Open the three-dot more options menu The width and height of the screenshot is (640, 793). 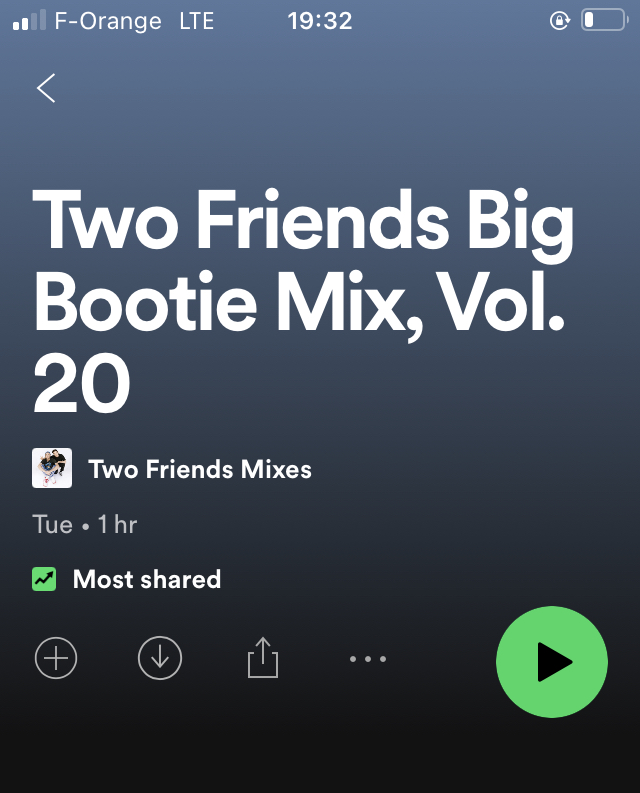(x=368, y=659)
